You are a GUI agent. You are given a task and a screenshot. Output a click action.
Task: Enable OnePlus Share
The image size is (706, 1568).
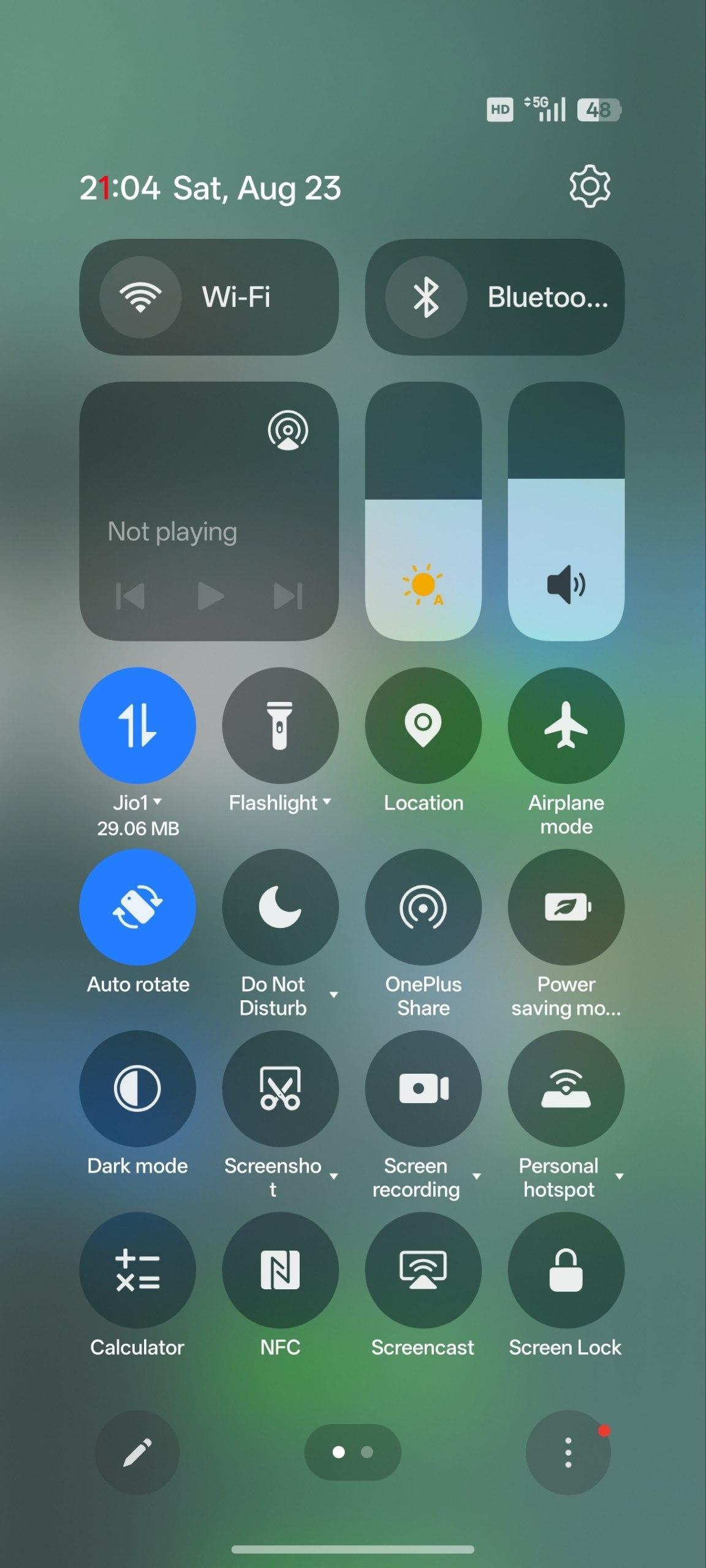point(423,907)
